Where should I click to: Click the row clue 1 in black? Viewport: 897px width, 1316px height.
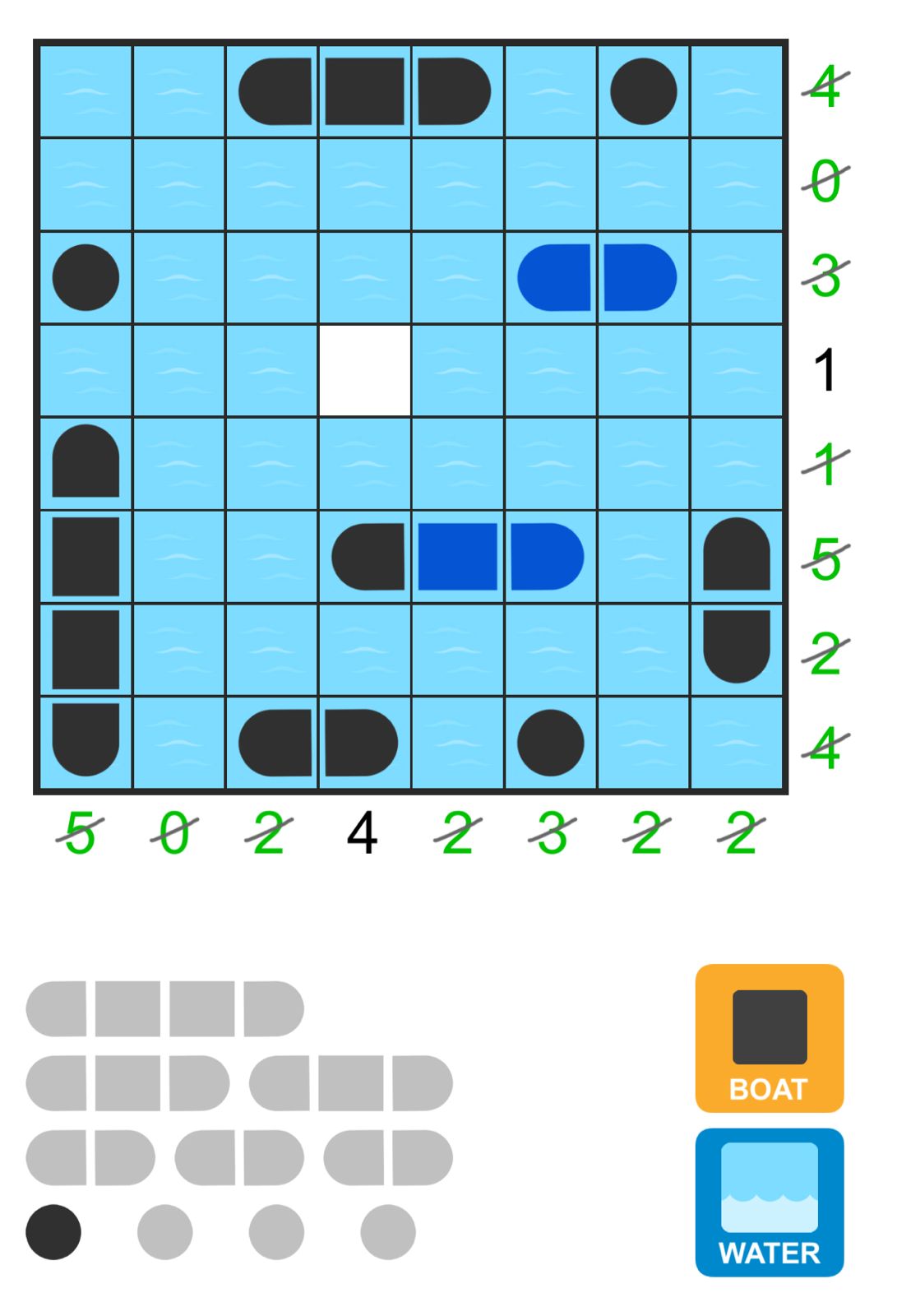[x=826, y=368]
